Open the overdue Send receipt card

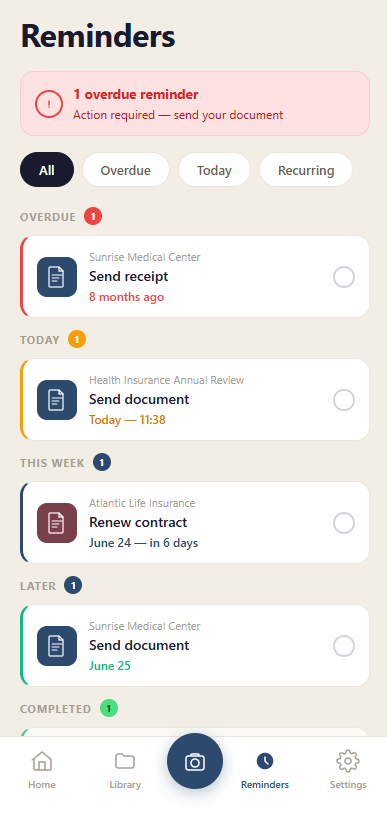click(x=195, y=277)
